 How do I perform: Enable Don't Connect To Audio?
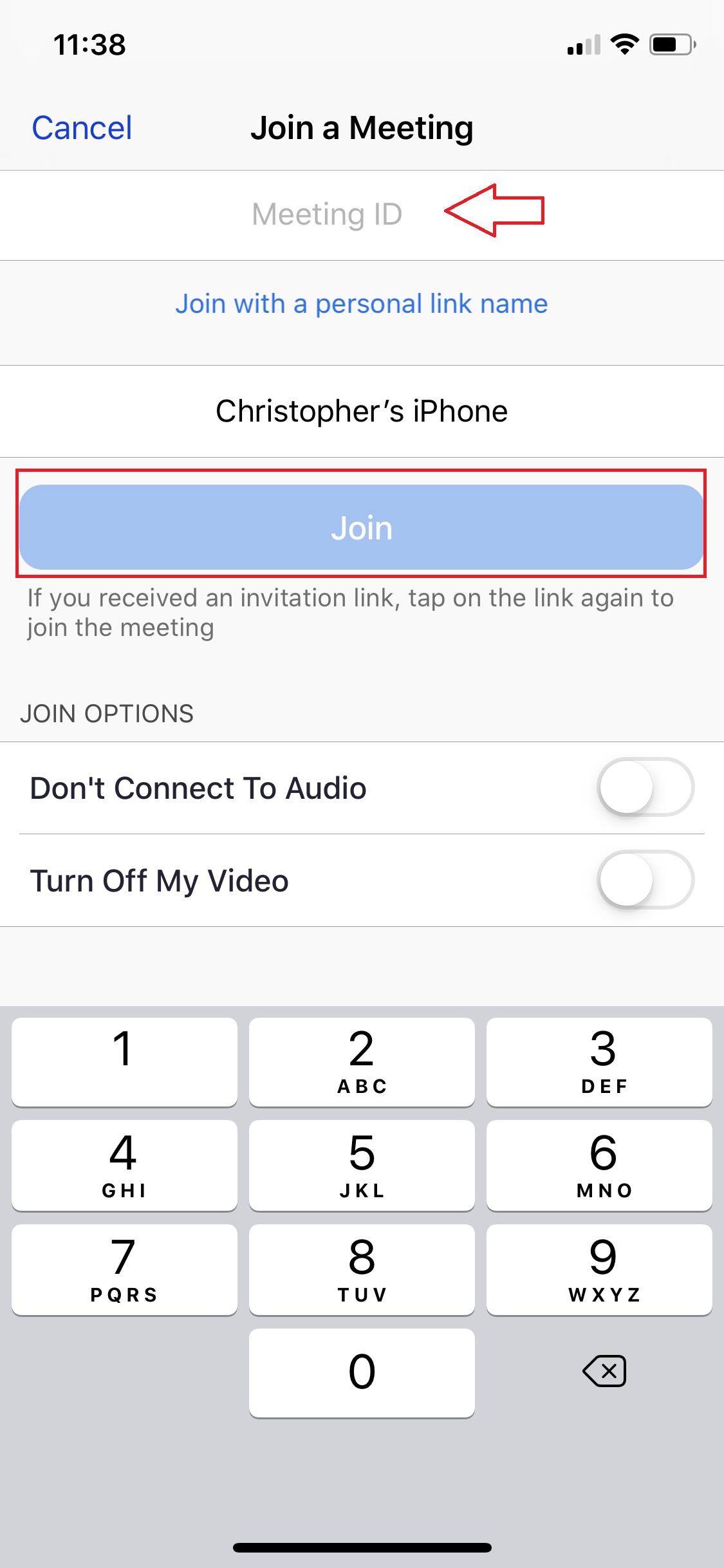[645, 787]
